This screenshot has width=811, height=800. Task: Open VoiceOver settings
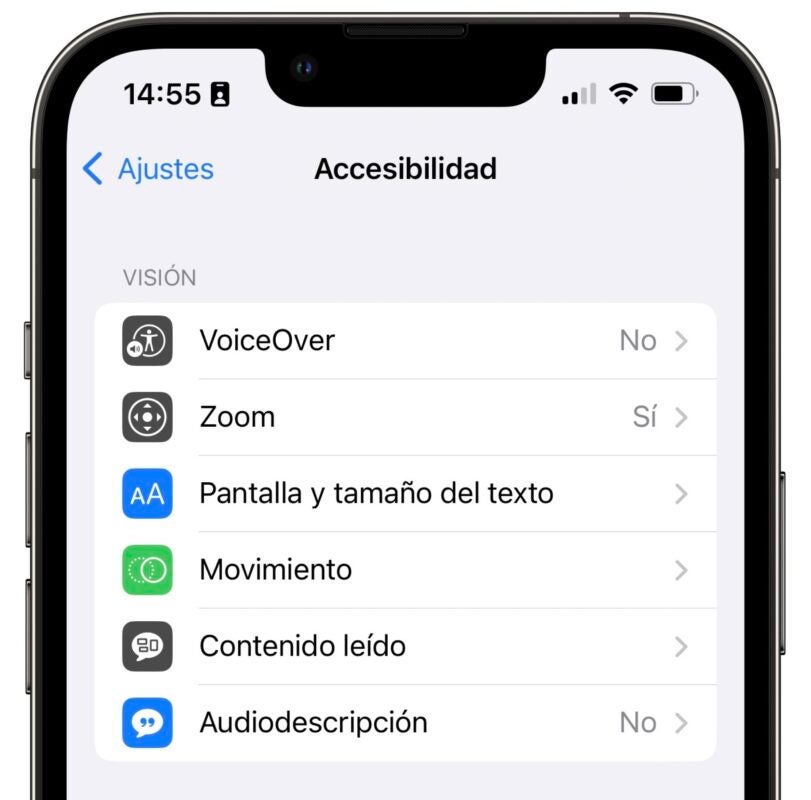pos(405,341)
